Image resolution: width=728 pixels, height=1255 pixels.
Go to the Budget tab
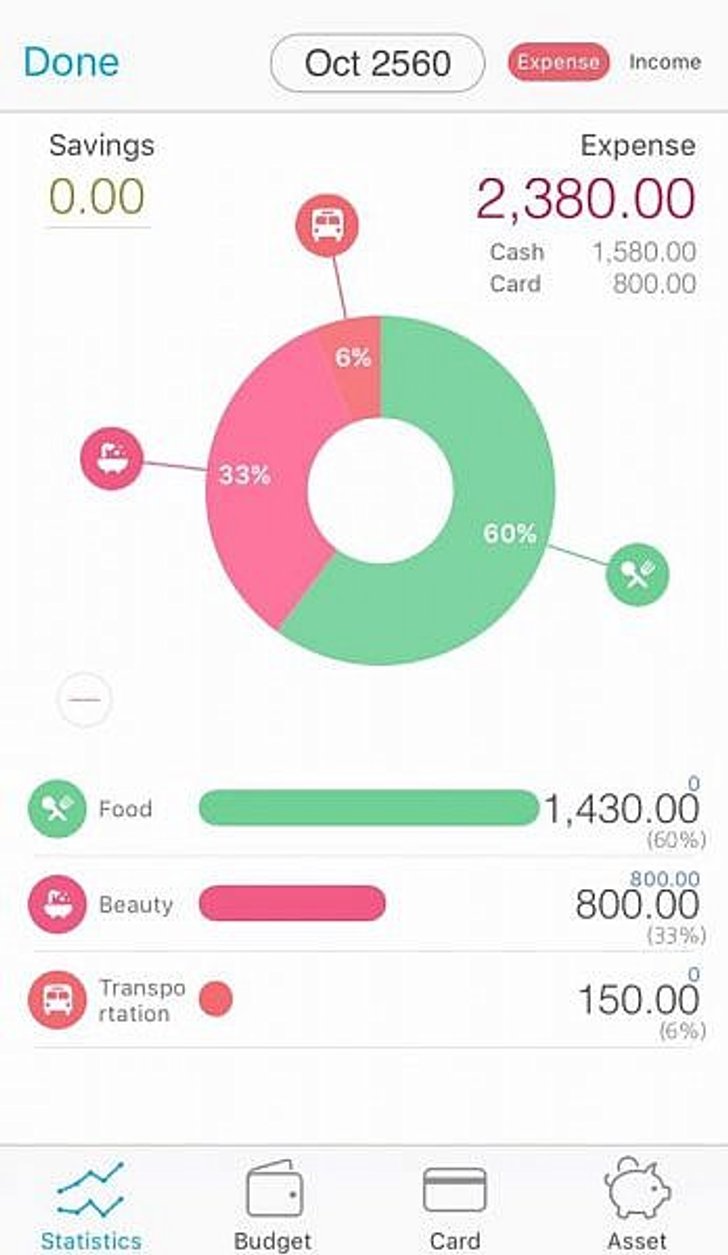[x=273, y=1209]
